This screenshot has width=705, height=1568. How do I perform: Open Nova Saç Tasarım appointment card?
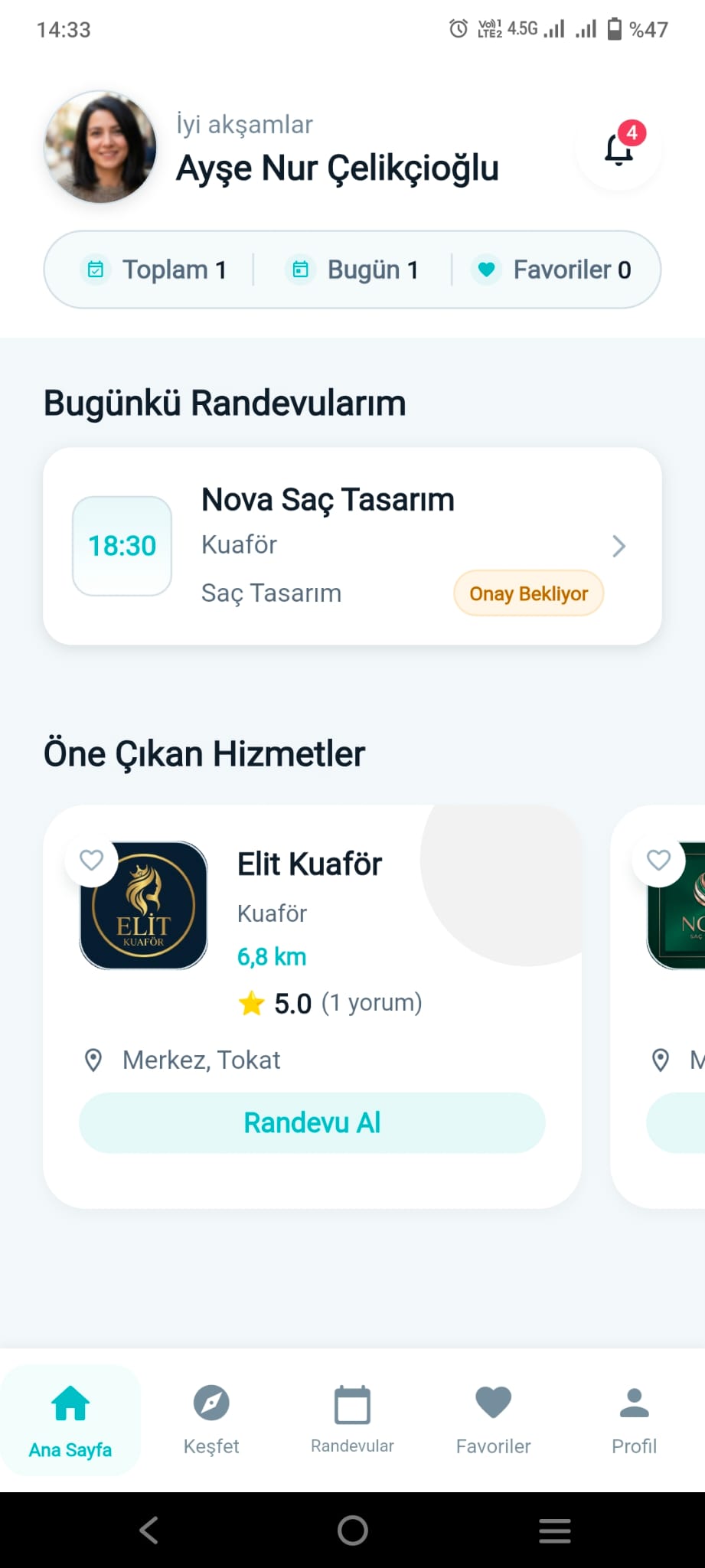[x=352, y=546]
